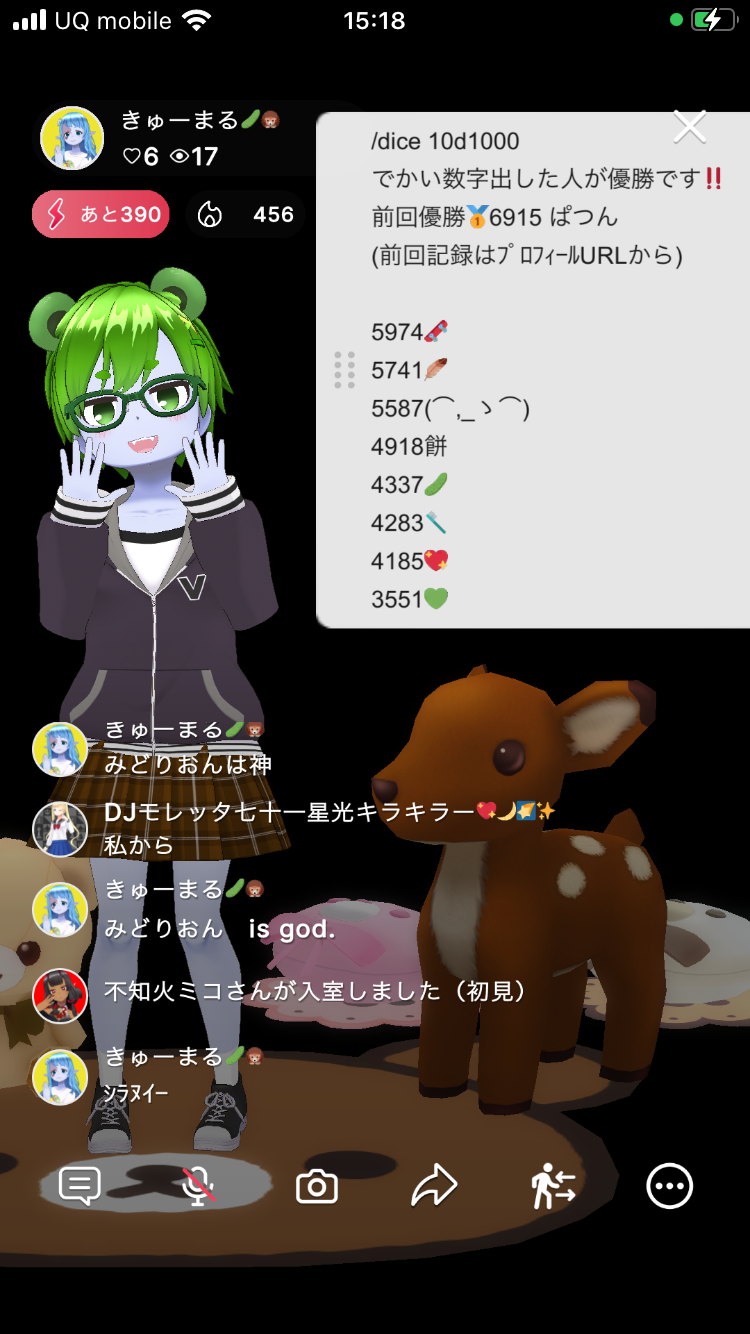The width and height of the screenshot is (750, 1334).
Task: Tap the avatar motion switch icon
Action: (x=553, y=1186)
